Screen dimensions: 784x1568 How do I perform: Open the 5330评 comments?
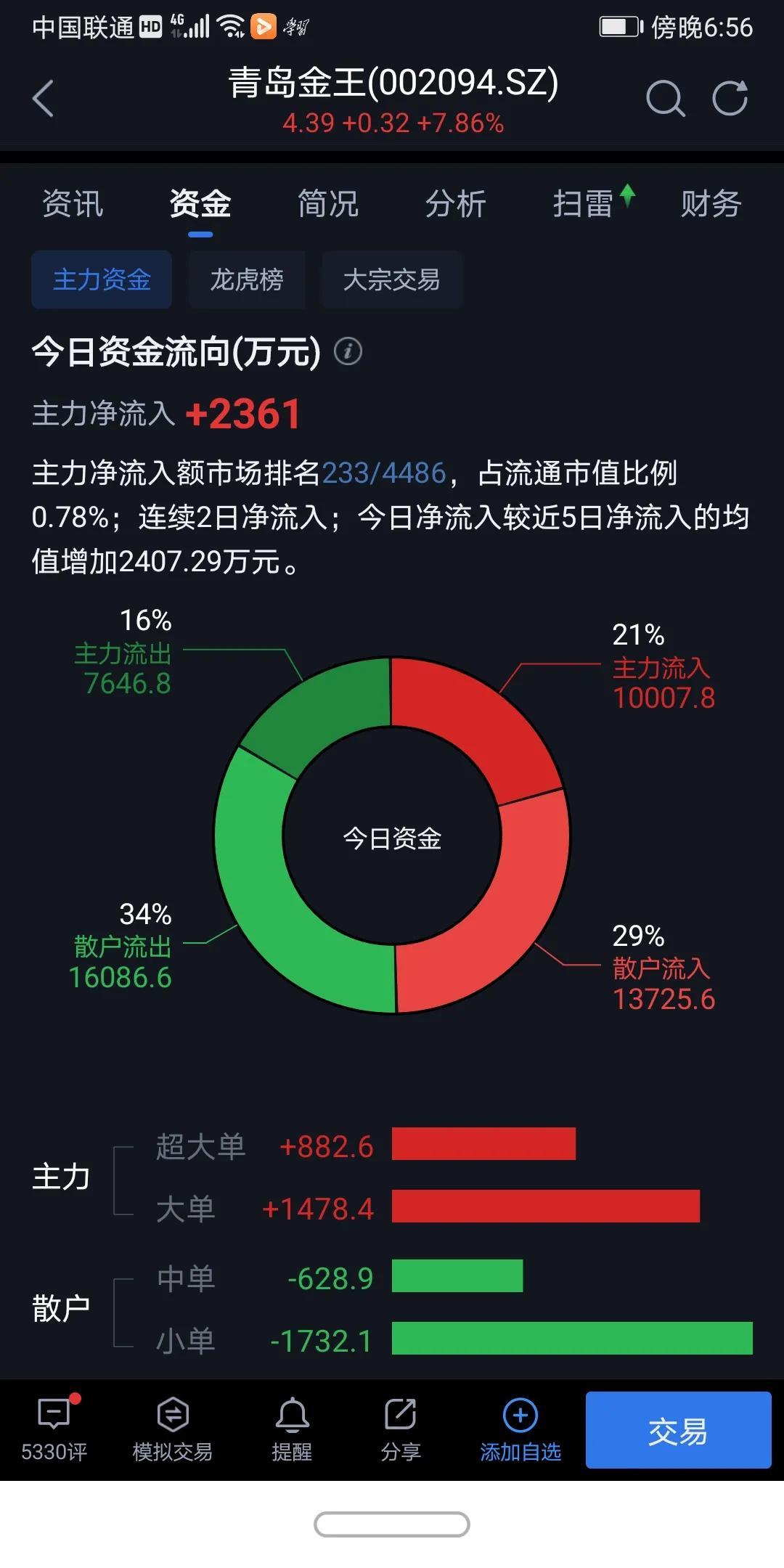[55, 1429]
